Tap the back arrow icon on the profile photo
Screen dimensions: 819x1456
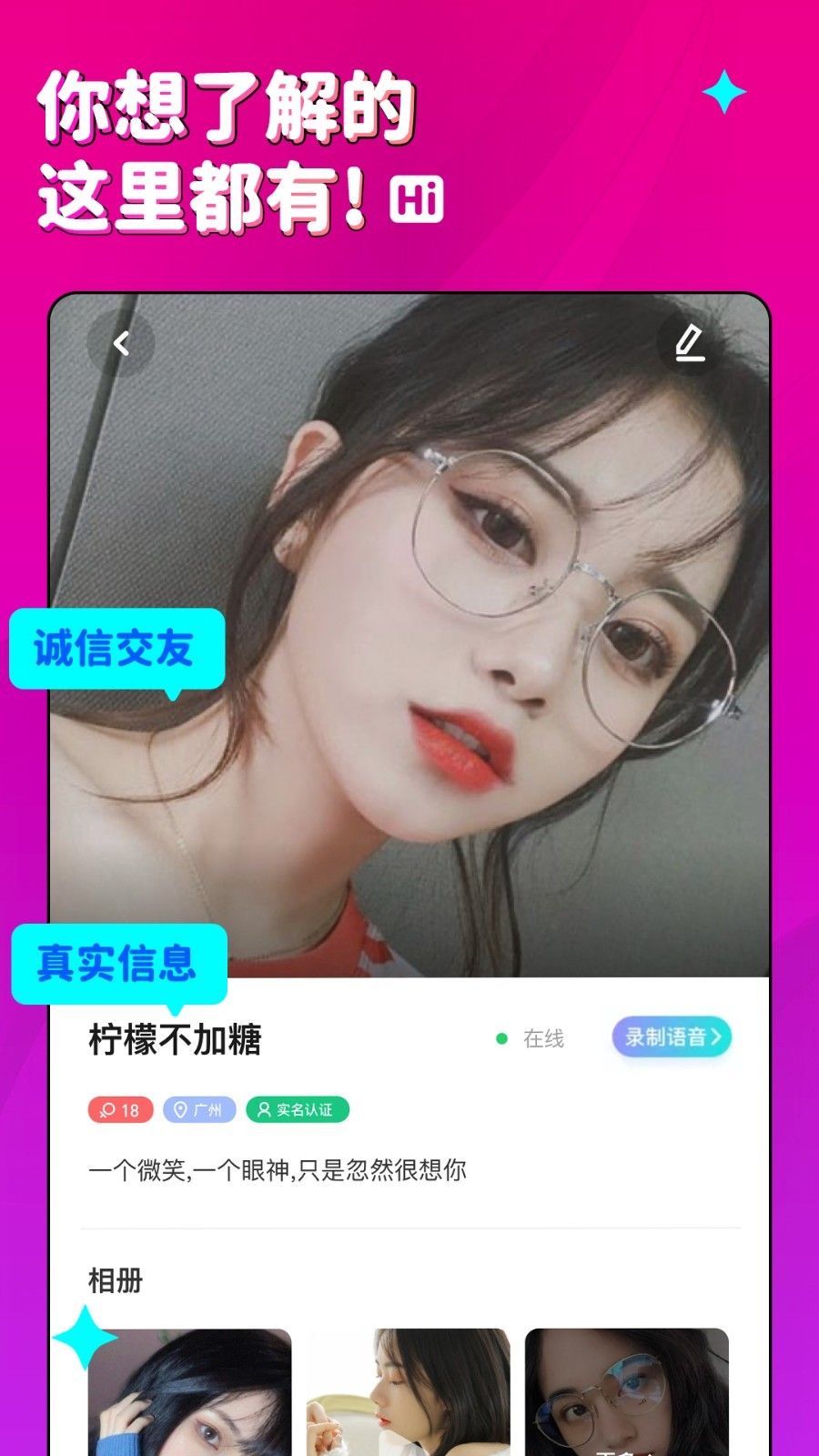pyautogui.click(x=121, y=343)
